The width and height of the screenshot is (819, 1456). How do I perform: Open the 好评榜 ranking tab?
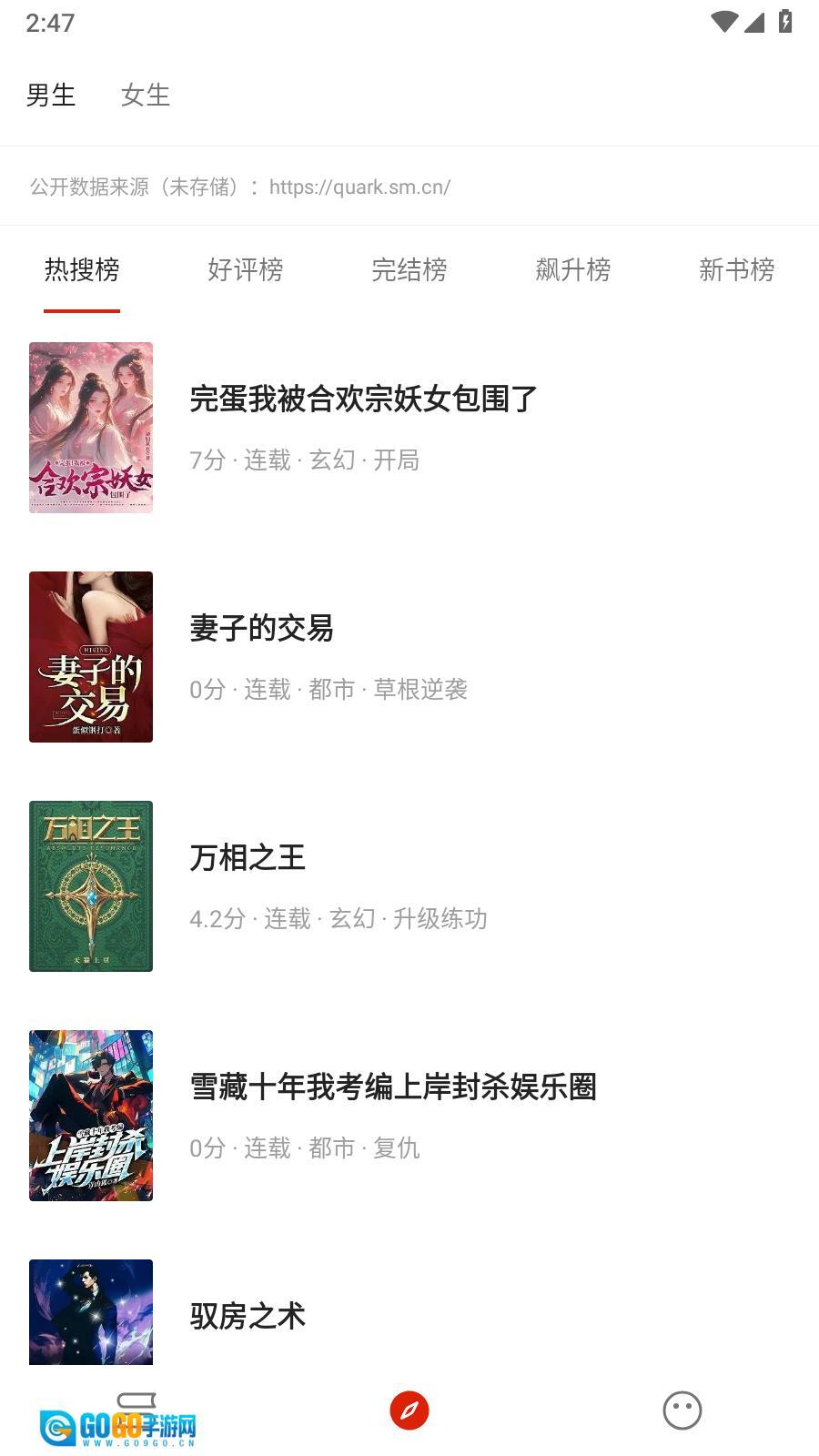click(x=246, y=270)
